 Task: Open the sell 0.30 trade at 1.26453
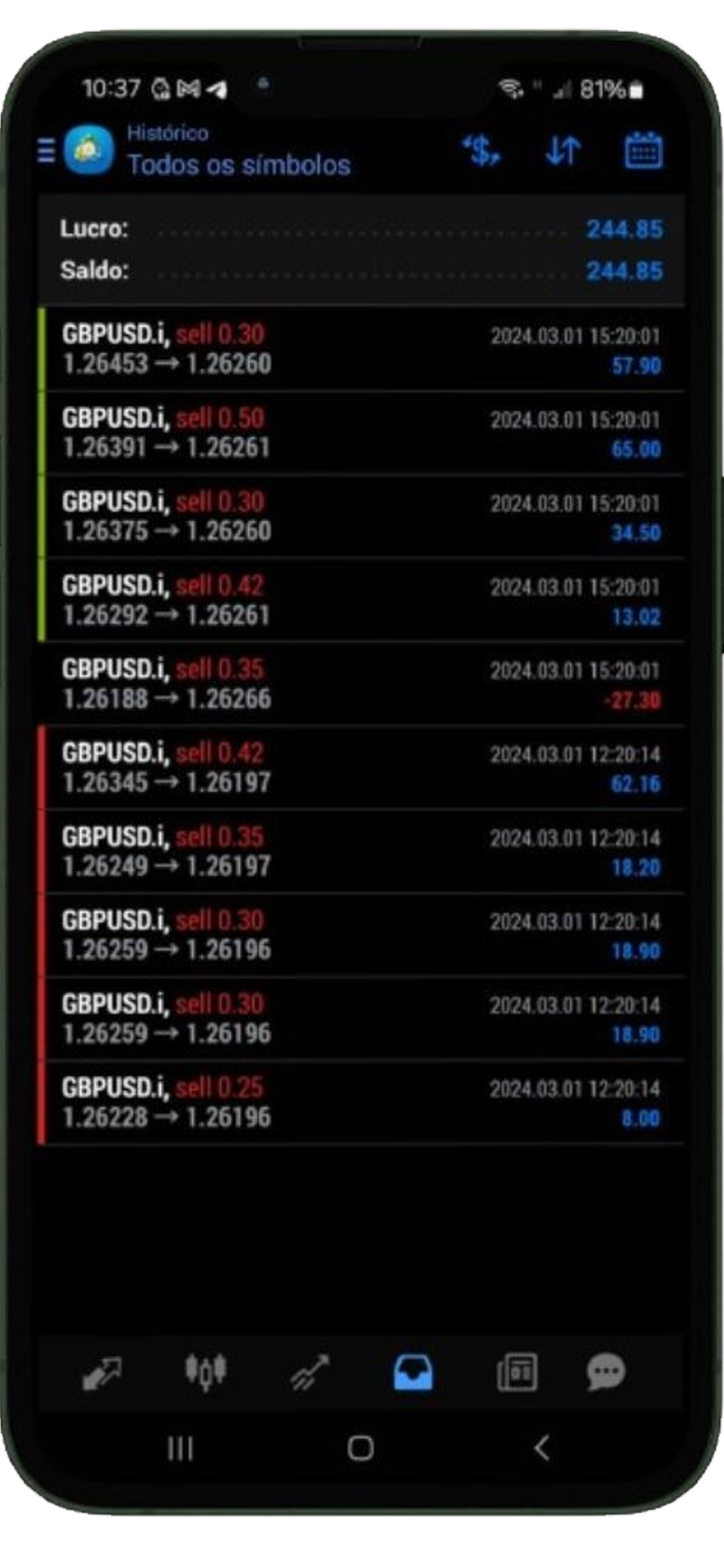(x=361, y=350)
